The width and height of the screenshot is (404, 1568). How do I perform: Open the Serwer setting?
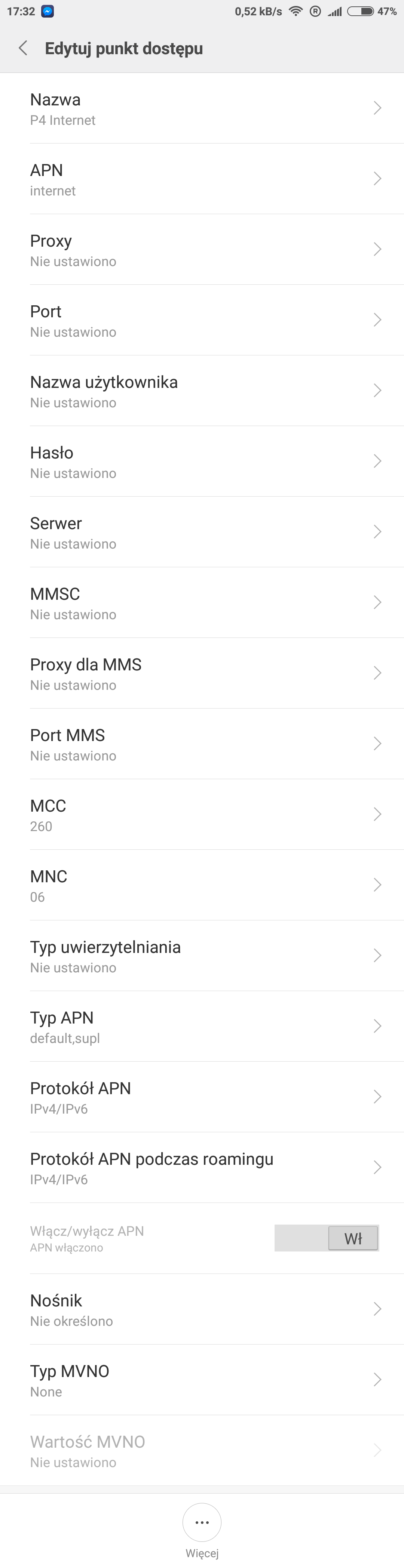[201, 533]
